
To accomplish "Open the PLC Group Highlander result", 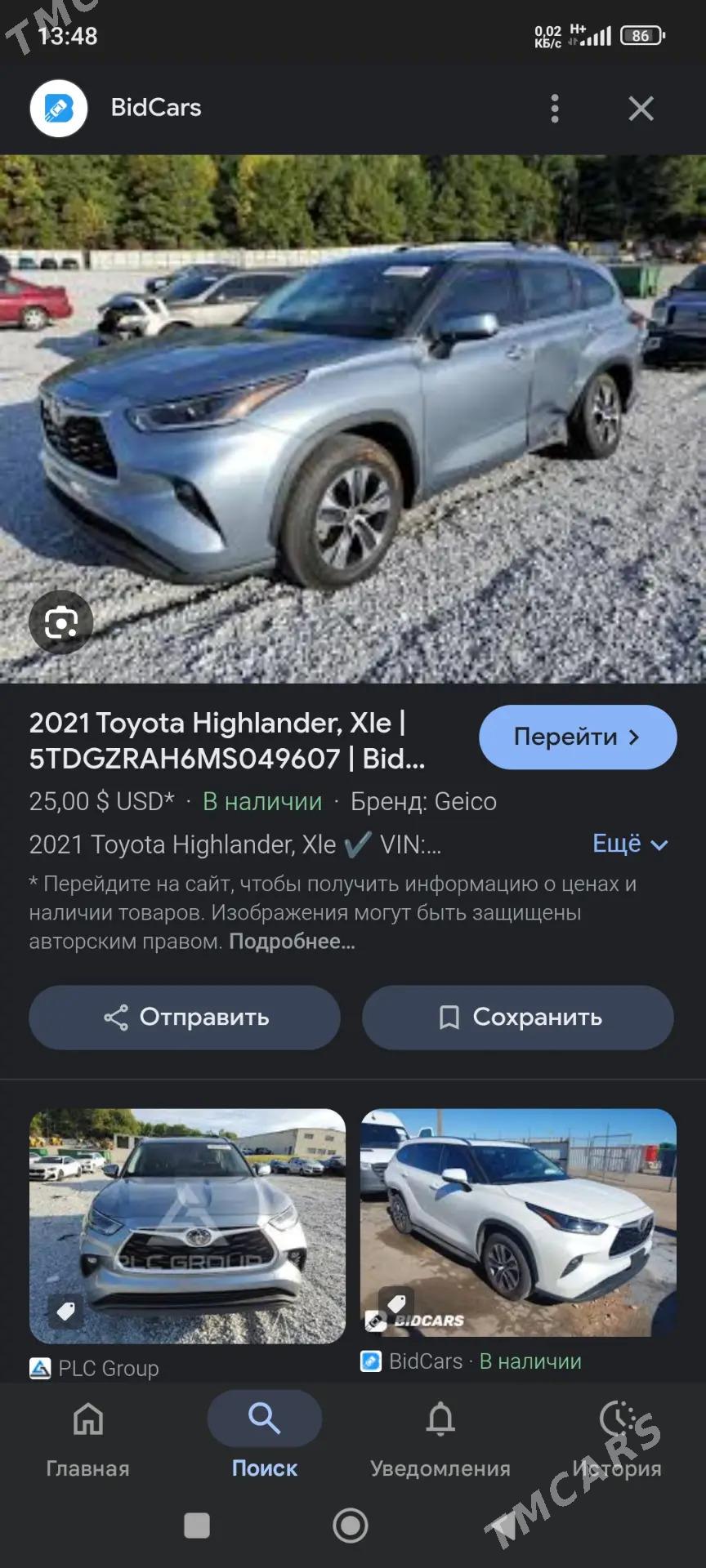I will pos(187,1225).
